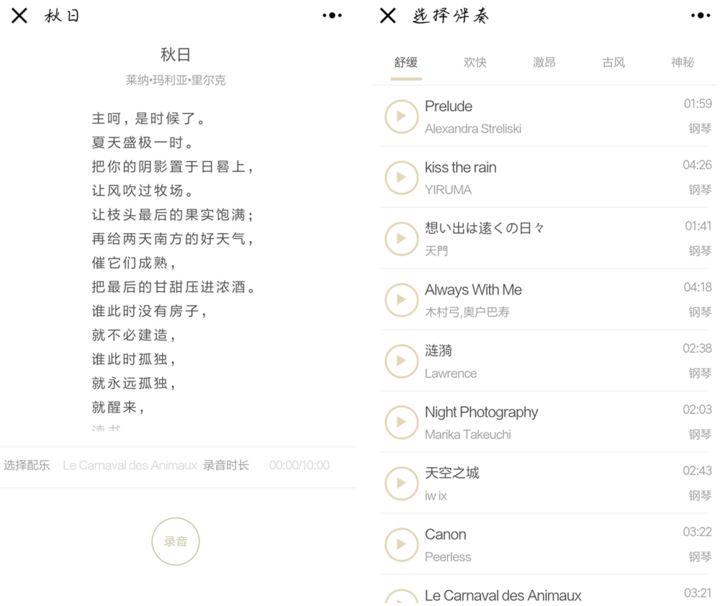Open the 神秘 tab

click(x=682, y=62)
